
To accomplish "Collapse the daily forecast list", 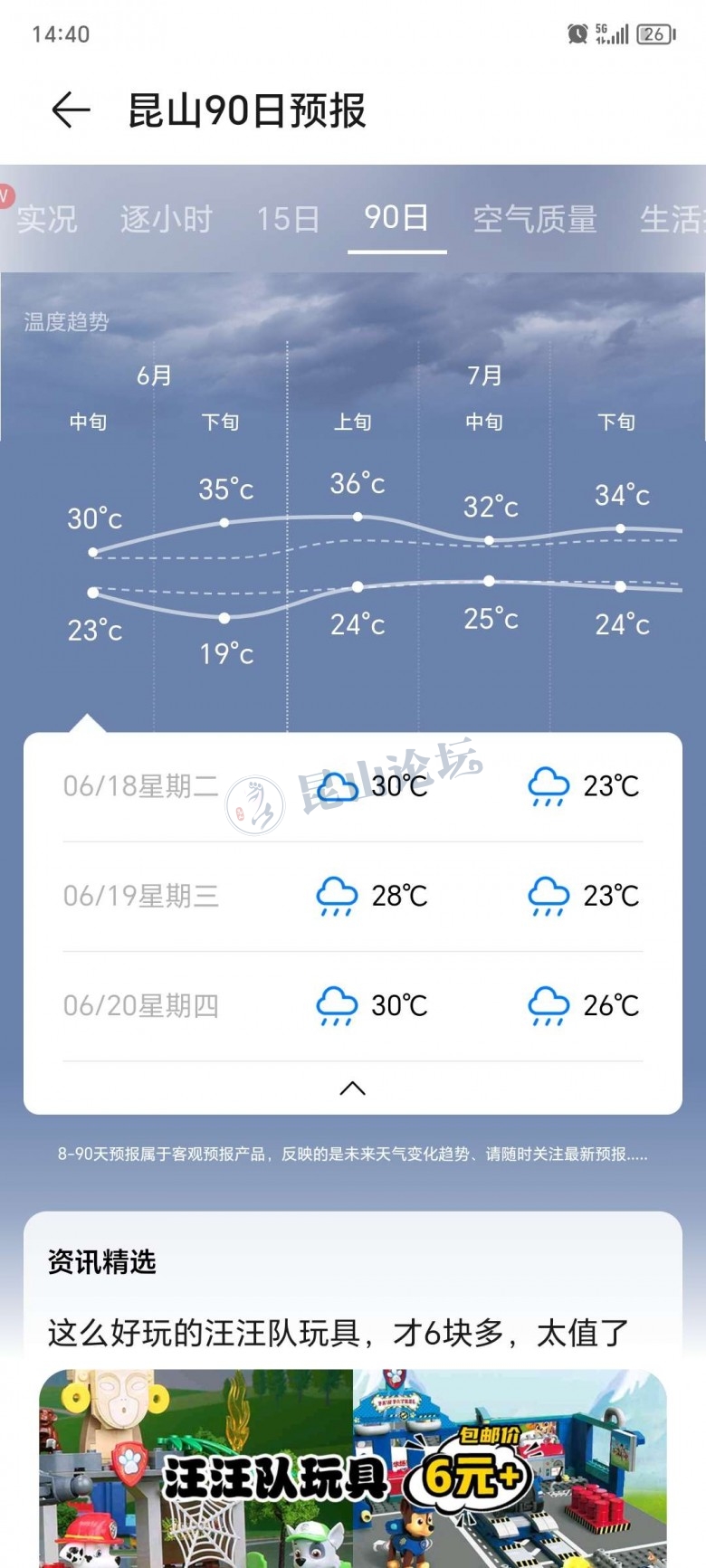I will point(352,1088).
